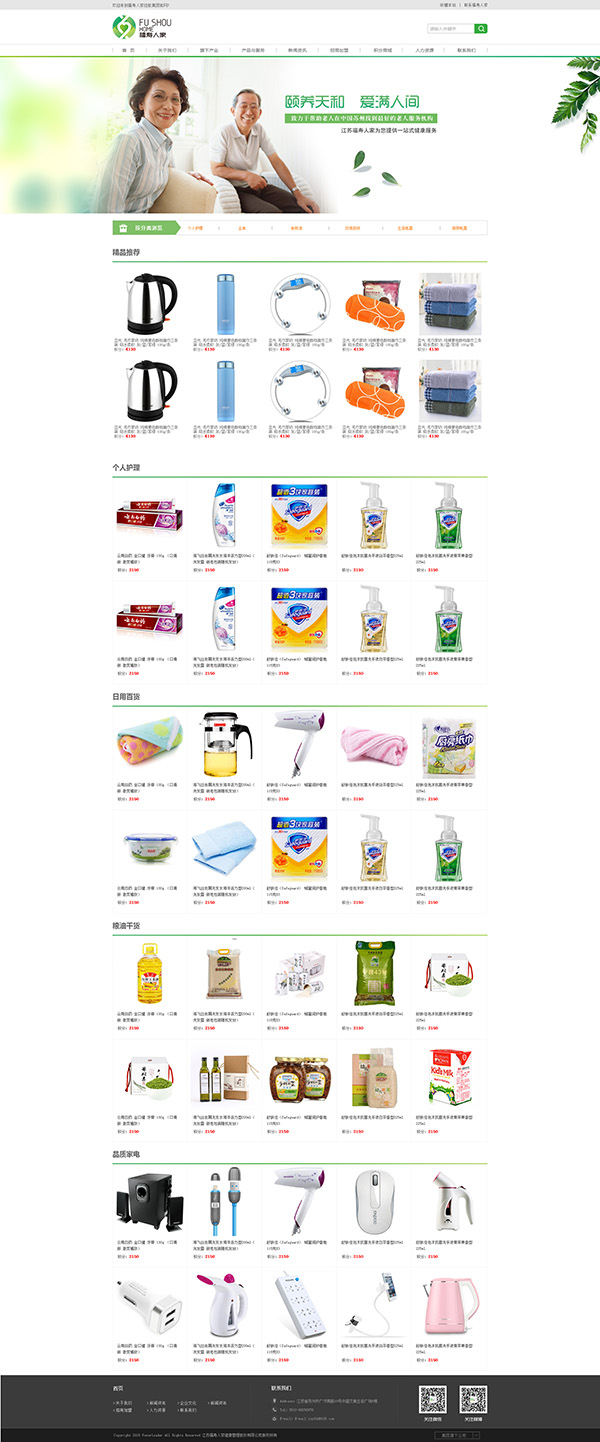The image size is (600, 1442).
Task: Open 联系我们 in the top navigation
Action: [x=467, y=50]
